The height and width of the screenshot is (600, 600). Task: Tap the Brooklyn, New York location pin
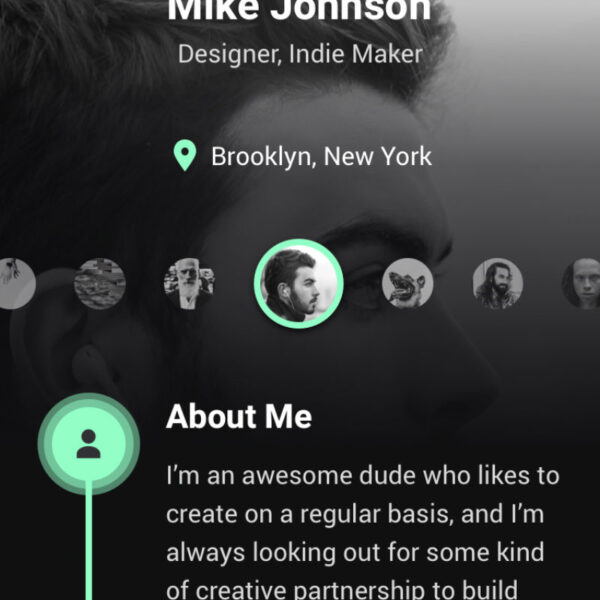click(184, 156)
